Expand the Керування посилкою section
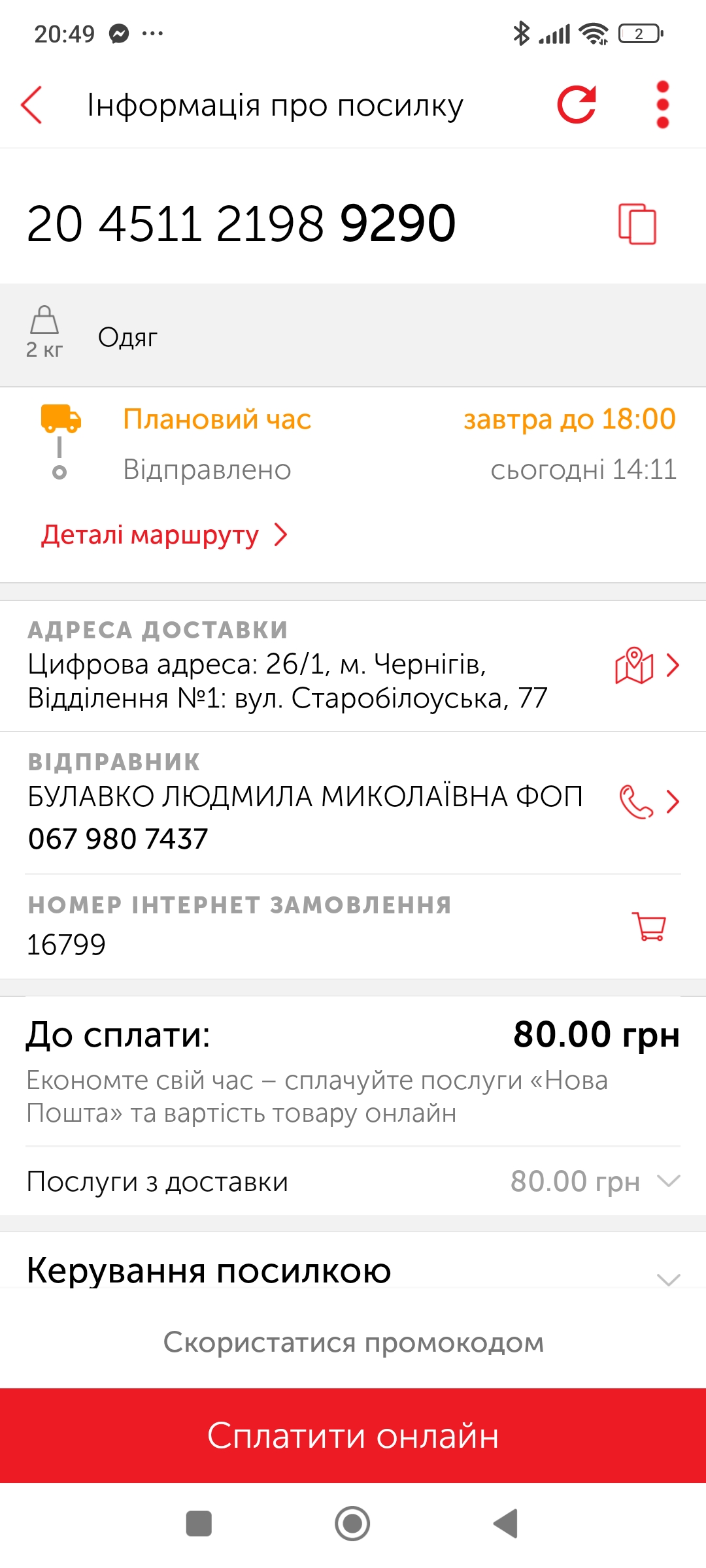The image size is (706, 1568). click(x=353, y=1270)
